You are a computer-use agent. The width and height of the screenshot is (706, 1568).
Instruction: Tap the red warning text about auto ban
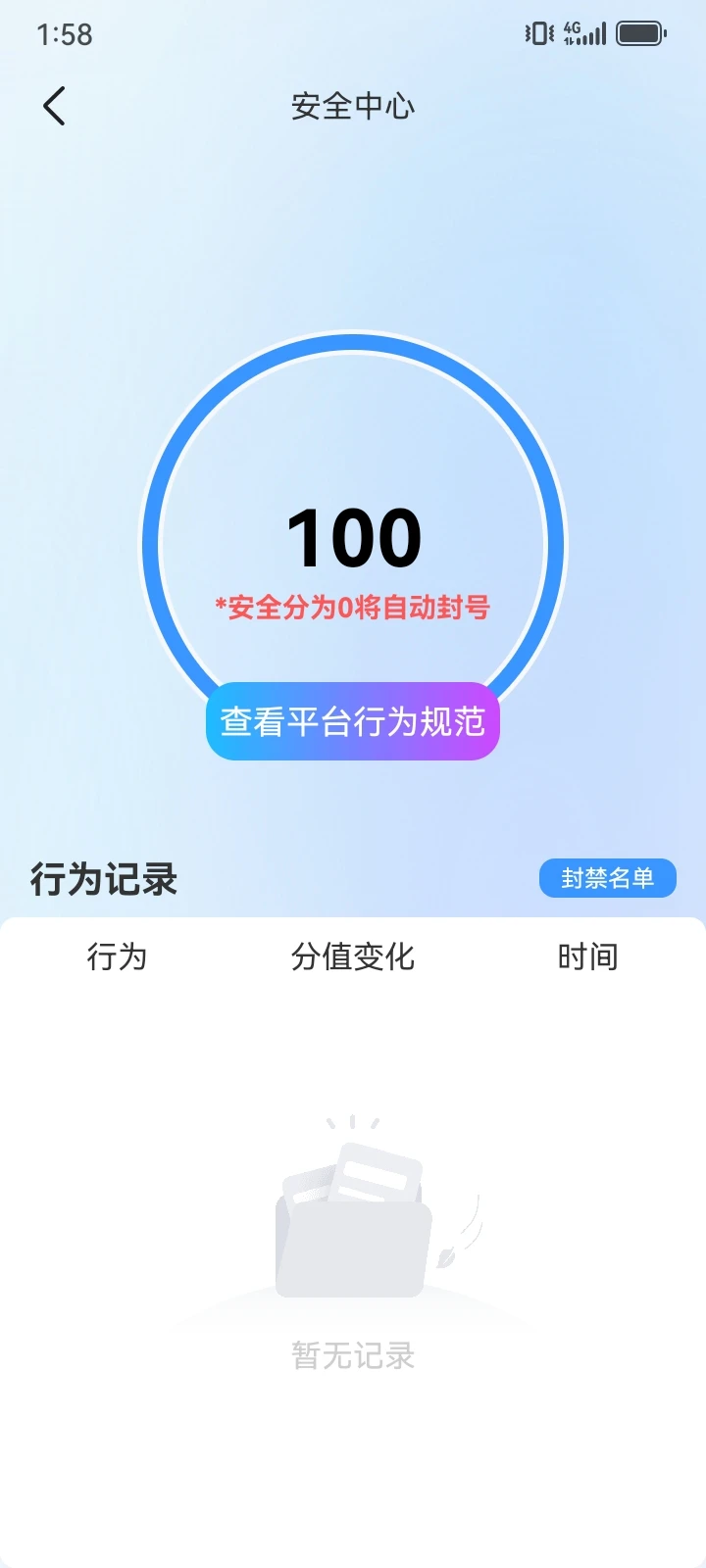tap(355, 606)
